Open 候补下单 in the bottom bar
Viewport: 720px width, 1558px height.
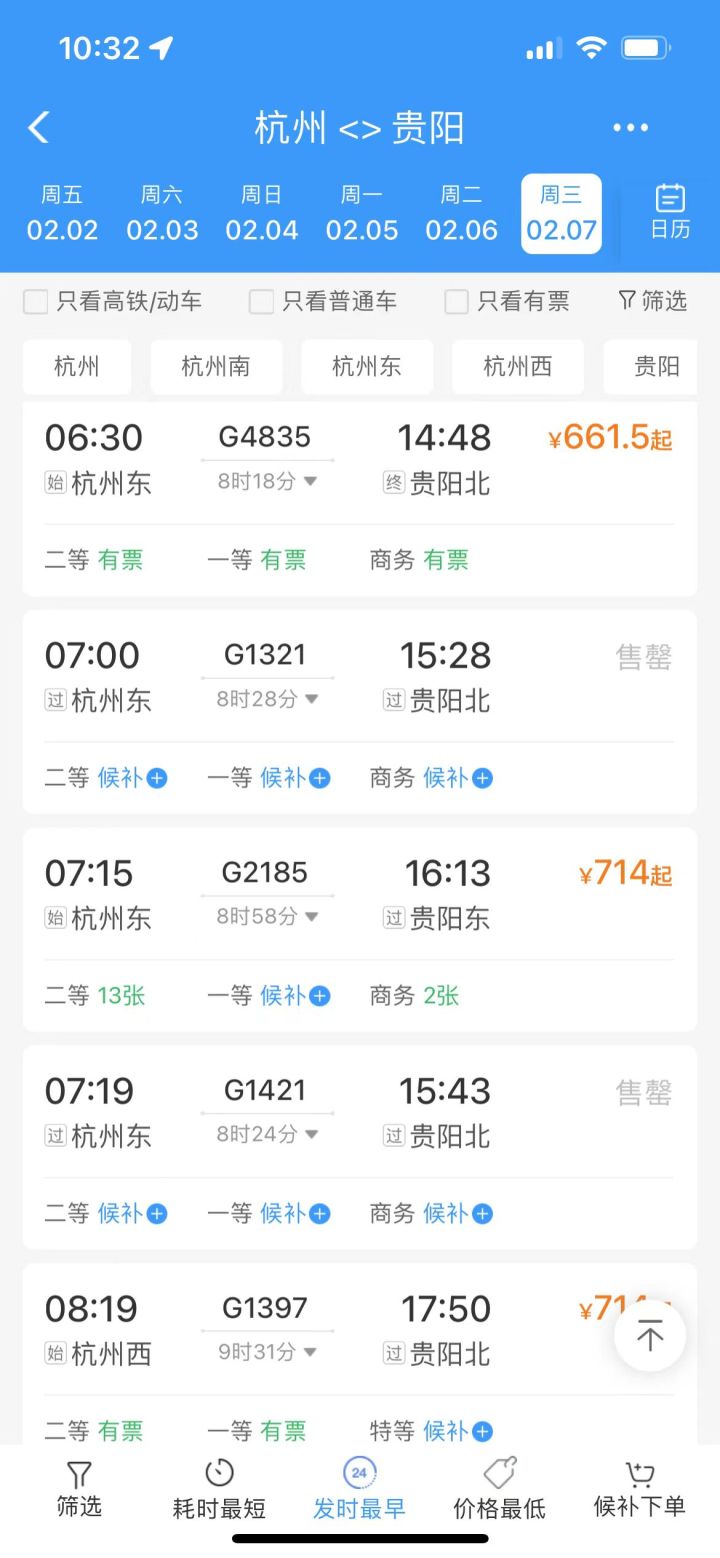pos(639,1488)
